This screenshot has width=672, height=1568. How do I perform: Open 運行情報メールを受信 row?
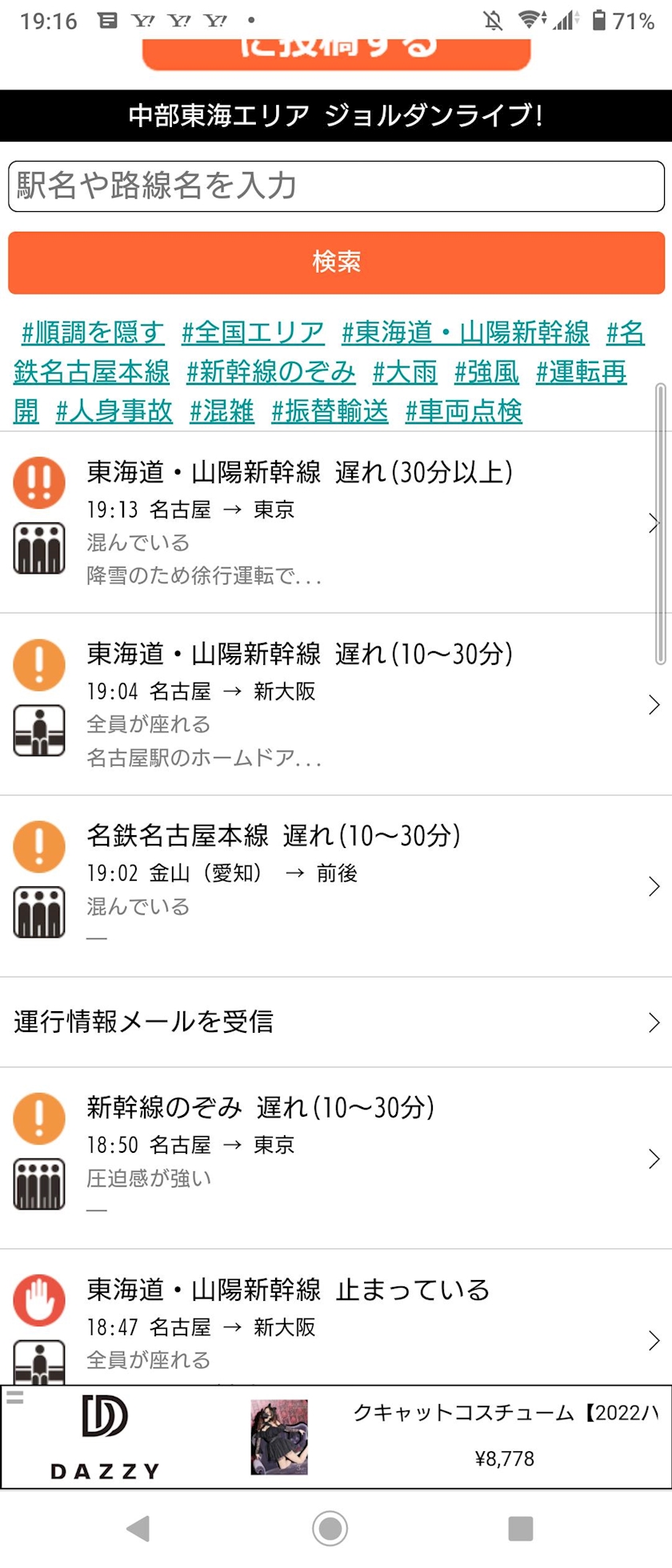coord(336,1022)
